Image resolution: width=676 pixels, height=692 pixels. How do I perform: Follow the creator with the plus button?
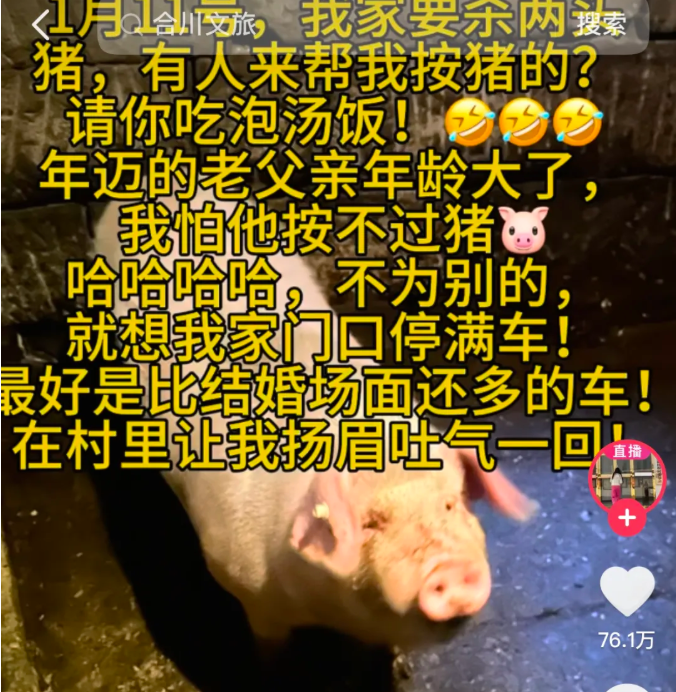(x=627, y=519)
